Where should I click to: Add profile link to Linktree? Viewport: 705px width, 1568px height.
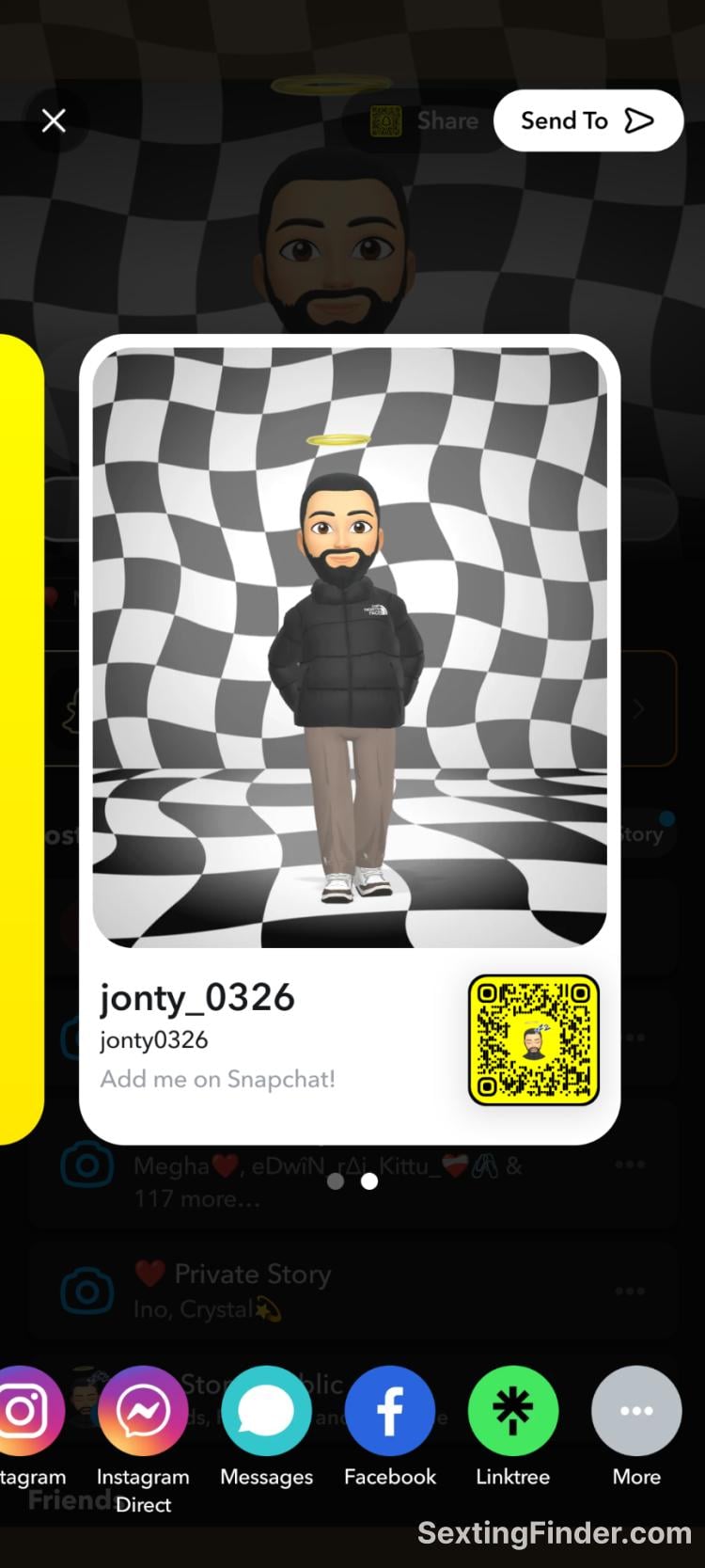tap(512, 1411)
